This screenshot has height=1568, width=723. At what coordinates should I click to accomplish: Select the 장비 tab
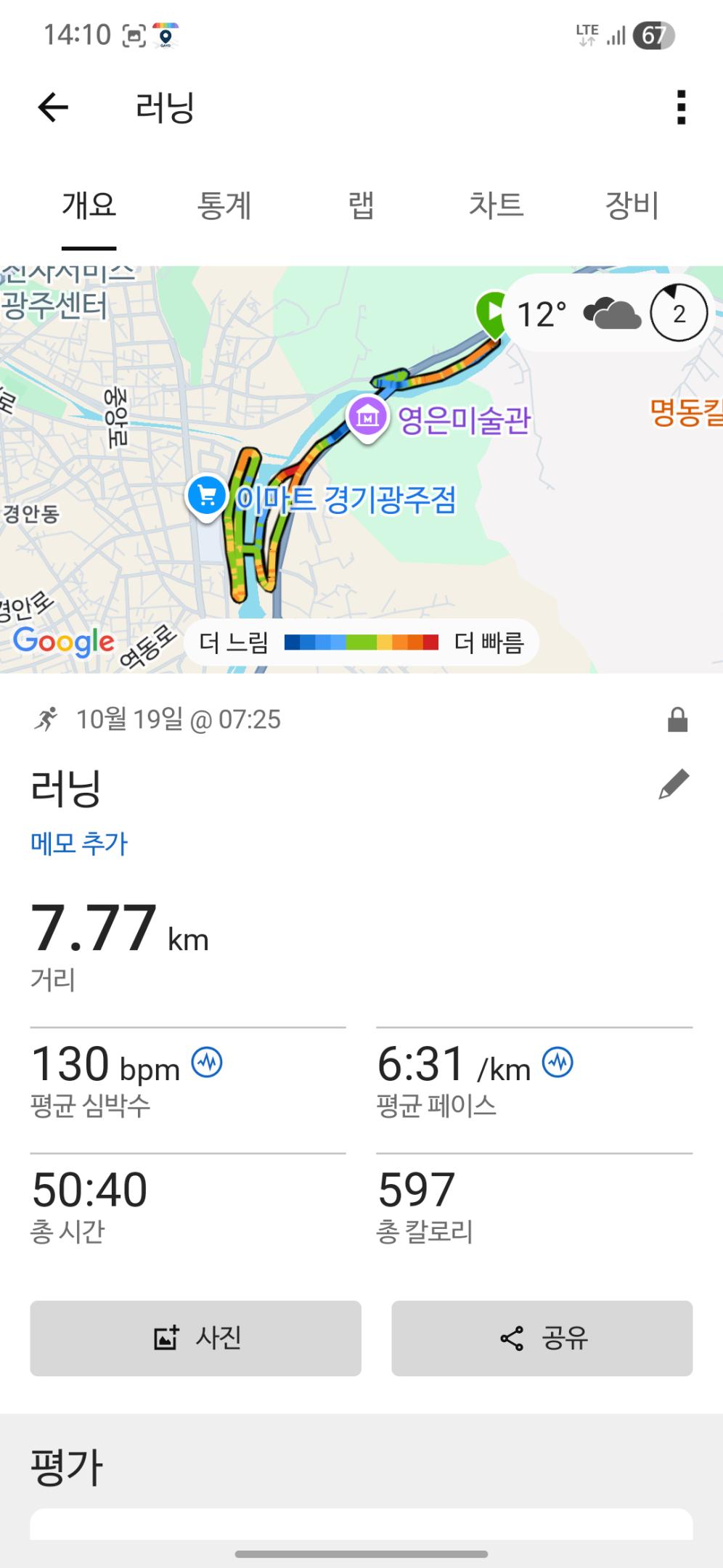(632, 205)
